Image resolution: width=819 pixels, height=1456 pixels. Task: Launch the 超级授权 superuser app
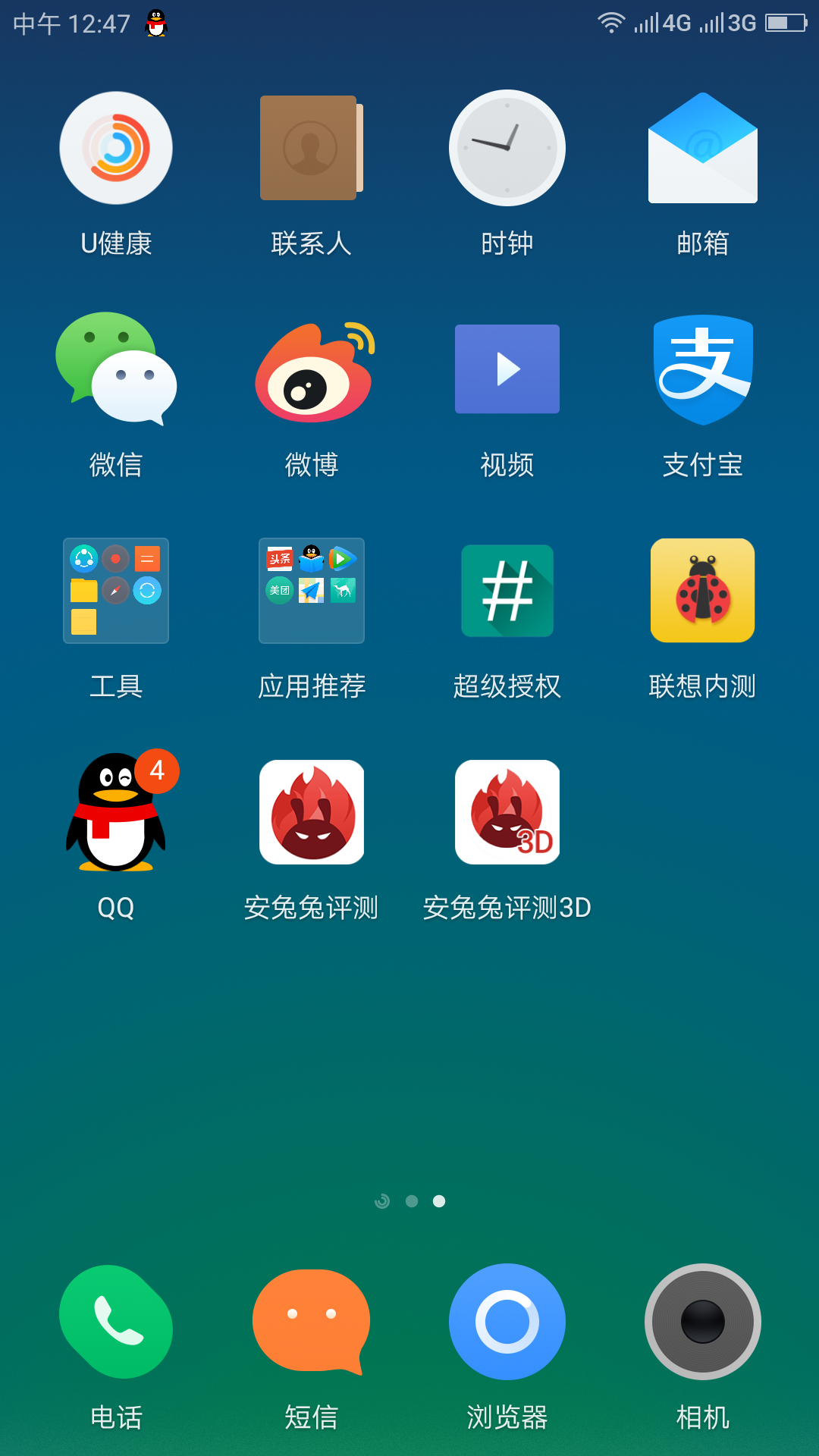[507, 591]
